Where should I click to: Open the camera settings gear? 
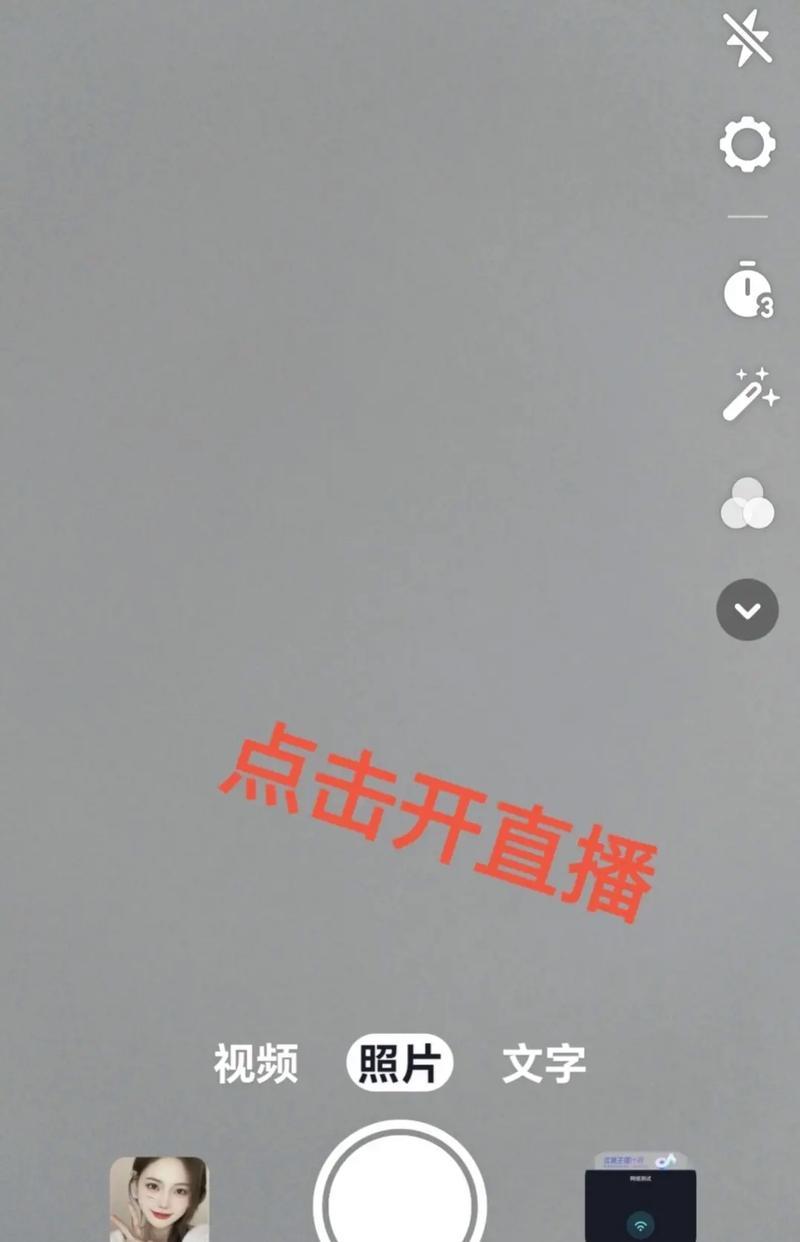(748, 145)
